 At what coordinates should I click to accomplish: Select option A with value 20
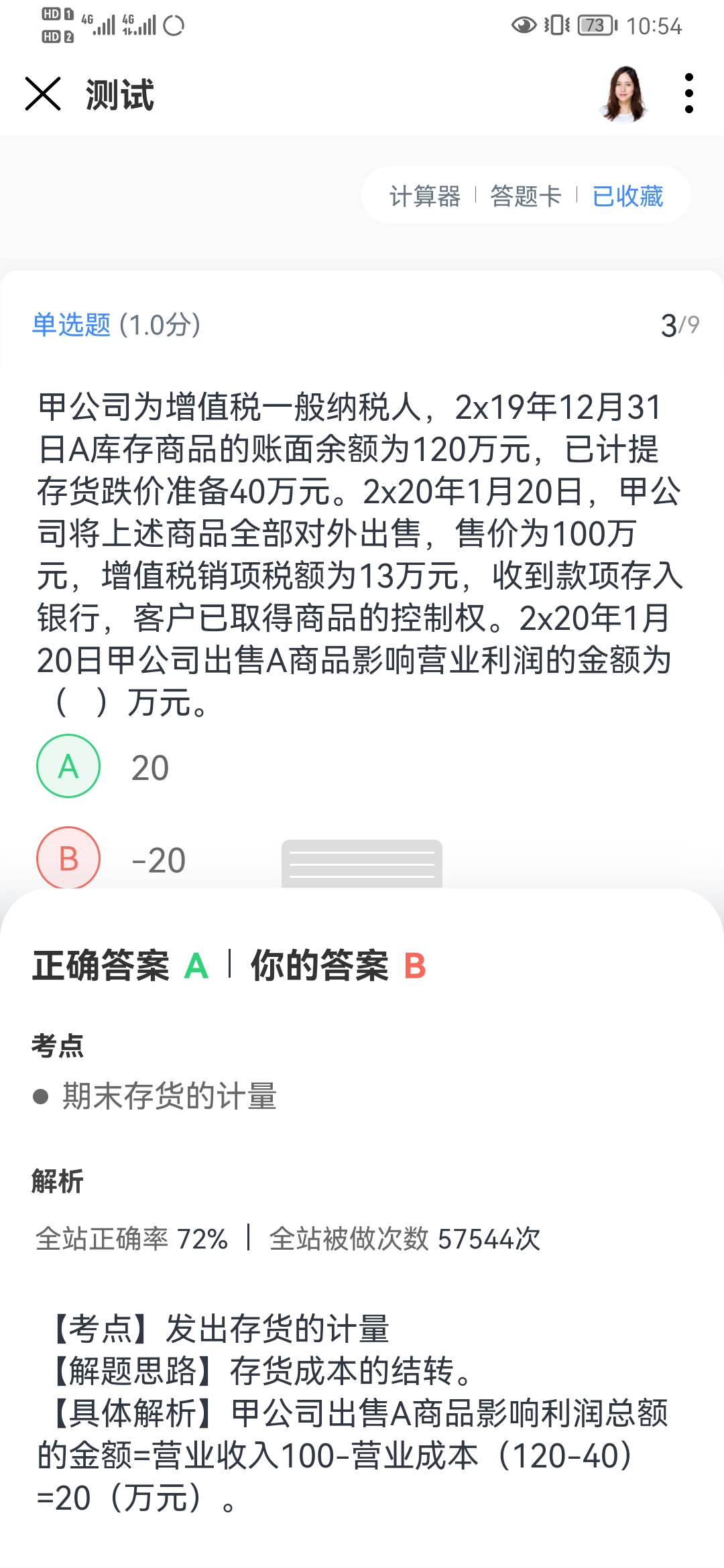tap(68, 766)
